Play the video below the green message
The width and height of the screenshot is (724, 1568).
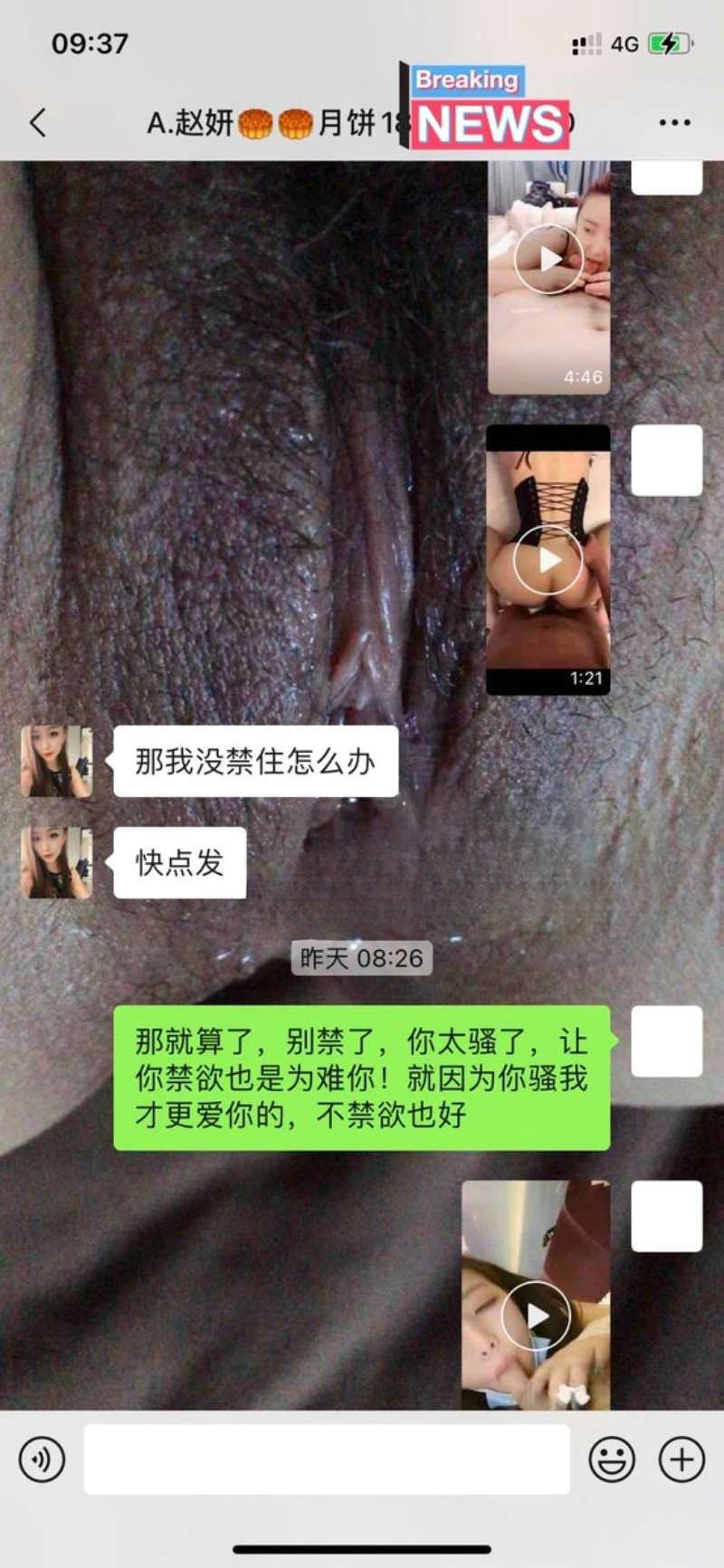pyautogui.click(x=536, y=1315)
